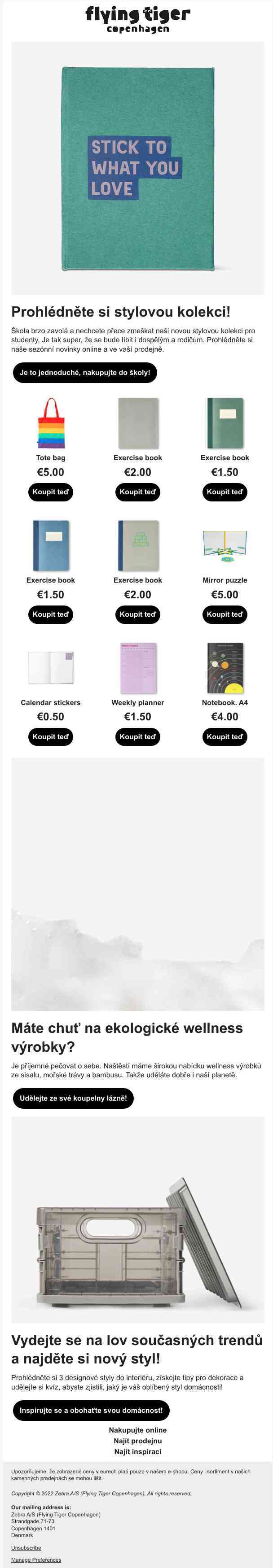Buy the Tote bag with 'Koupit teď'
Image resolution: width=273 pixels, height=1568 pixels.
pos(51,492)
